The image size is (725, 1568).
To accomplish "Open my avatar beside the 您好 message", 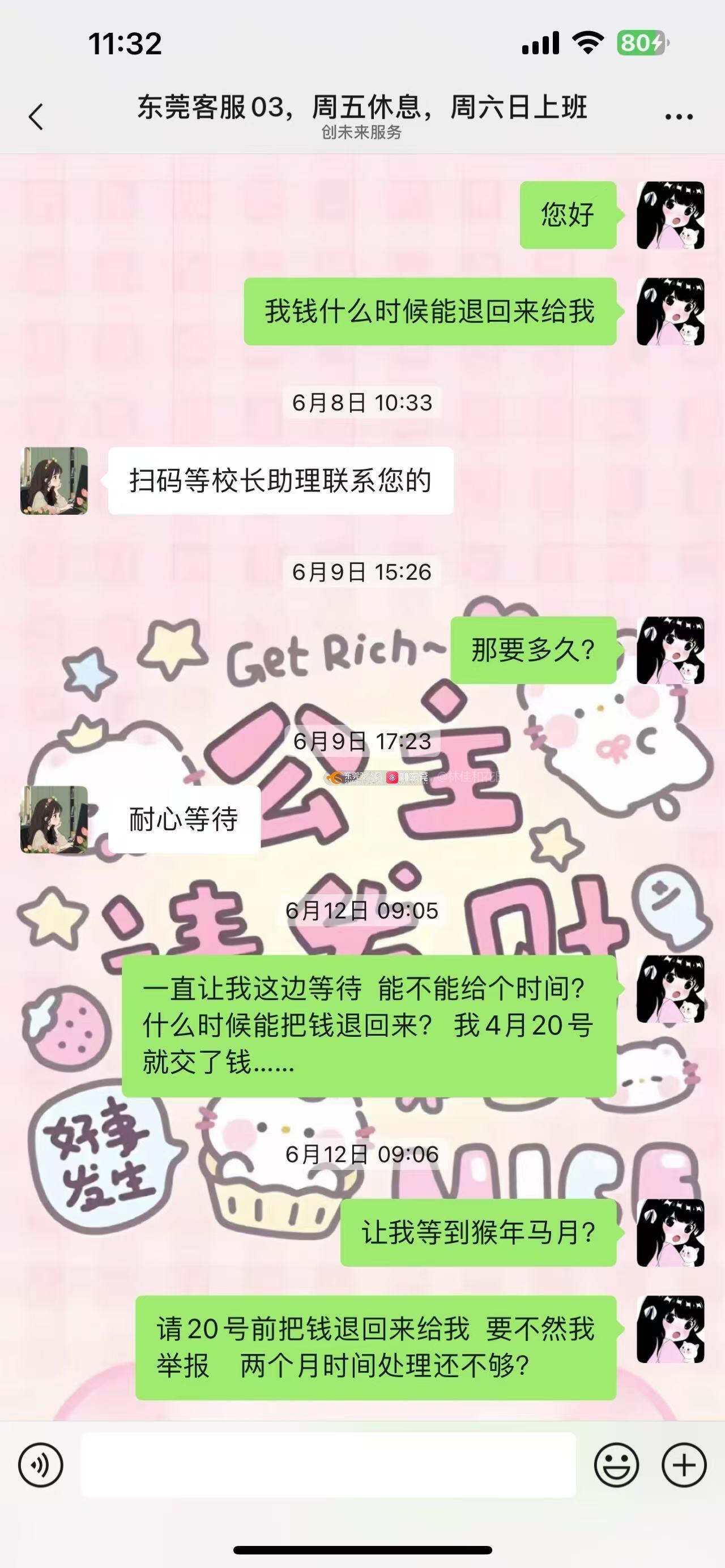I will 670,215.
